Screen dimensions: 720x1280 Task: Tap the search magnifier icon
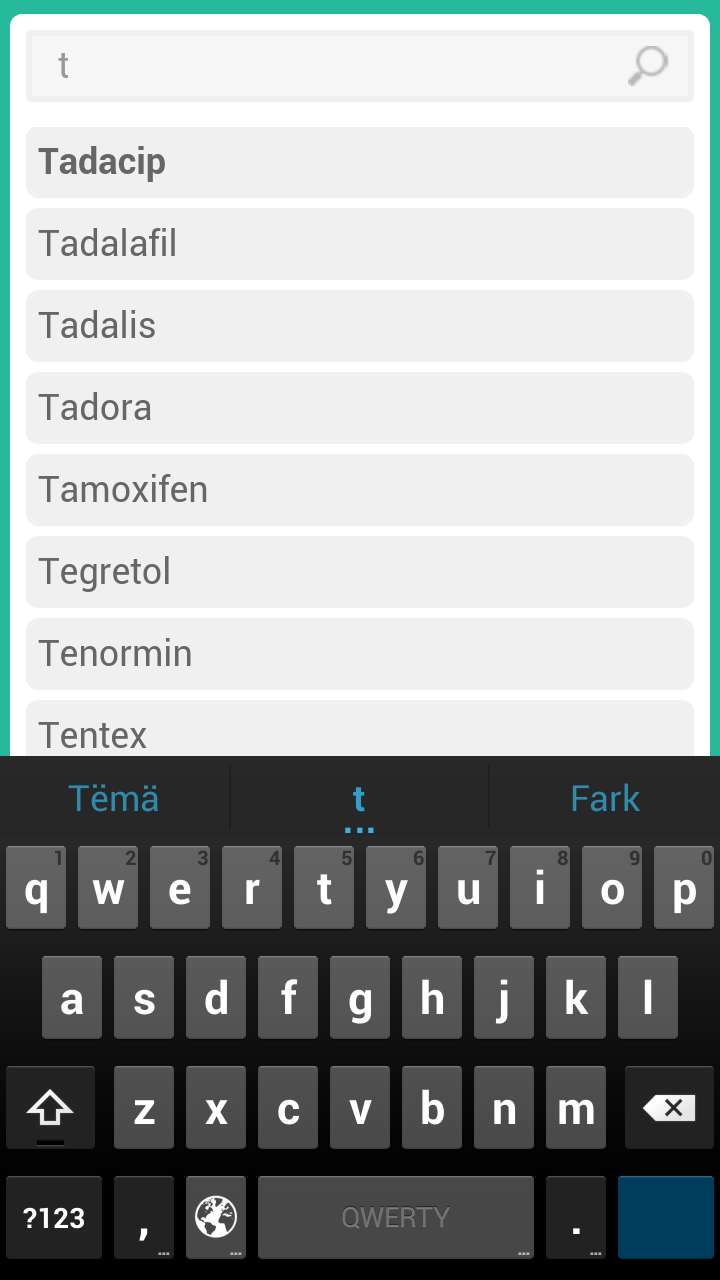coord(648,65)
